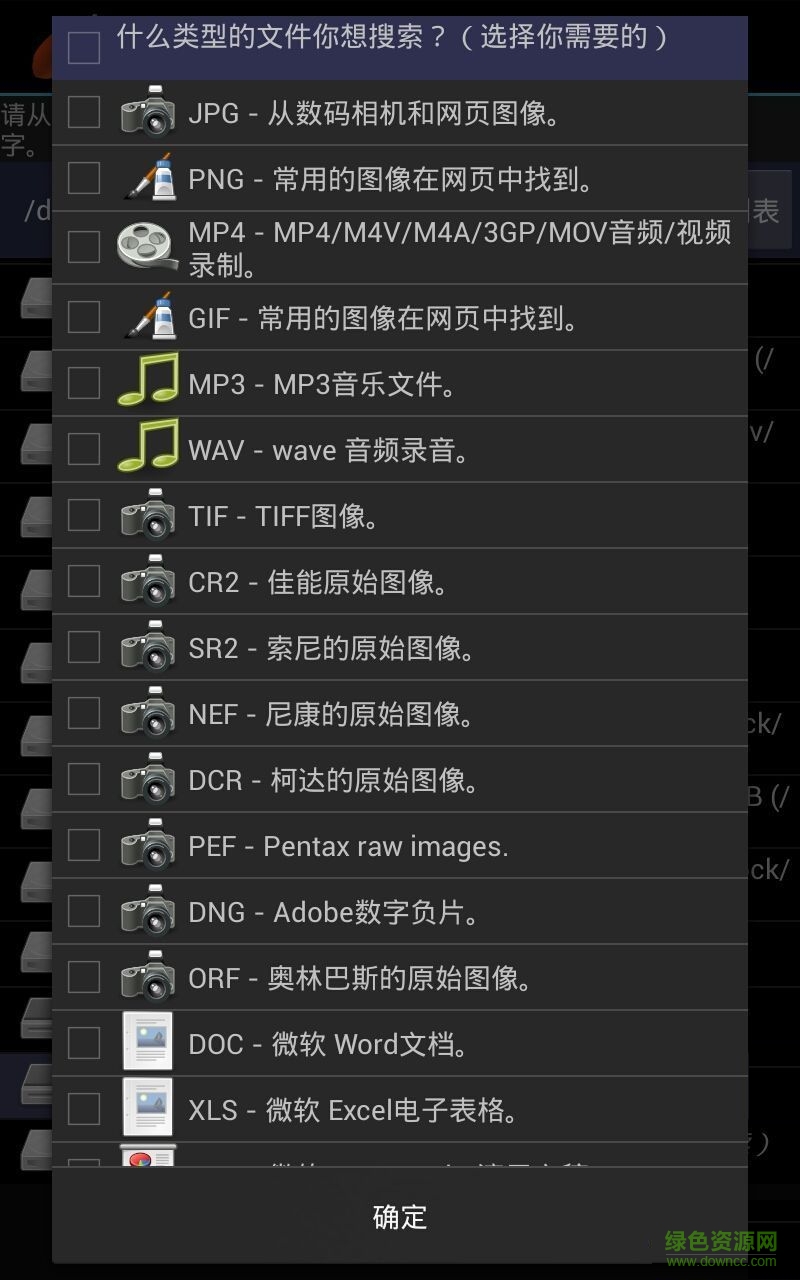Enable MP4 video recording file type
Screen dimensions: 800x1280
pos(84,246)
